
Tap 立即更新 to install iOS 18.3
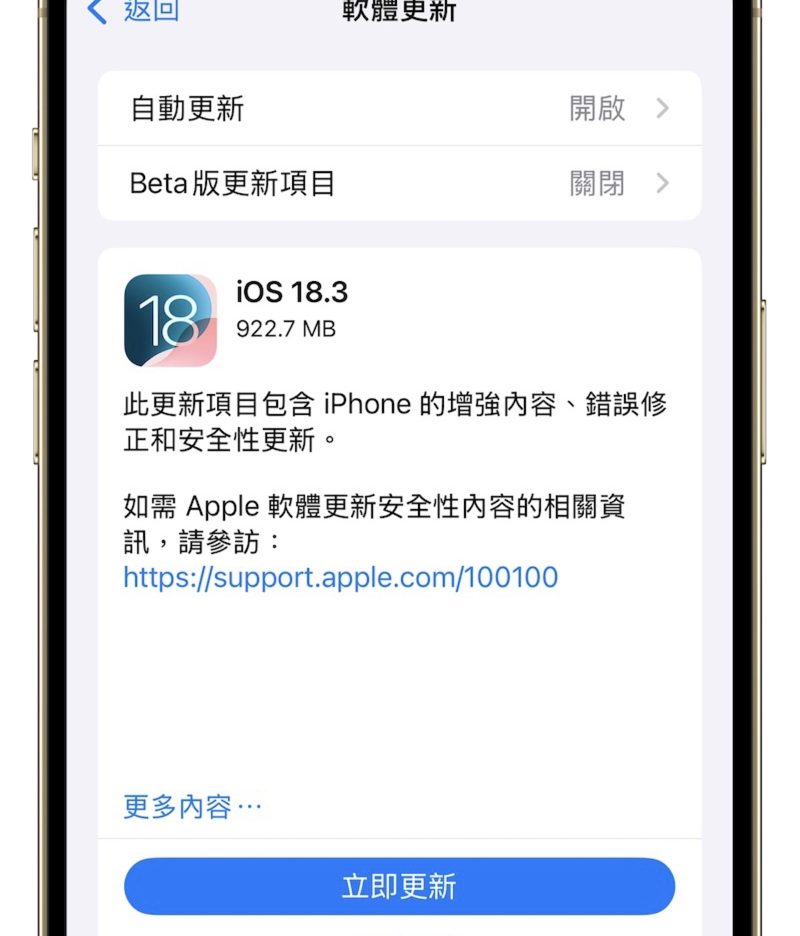point(399,886)
